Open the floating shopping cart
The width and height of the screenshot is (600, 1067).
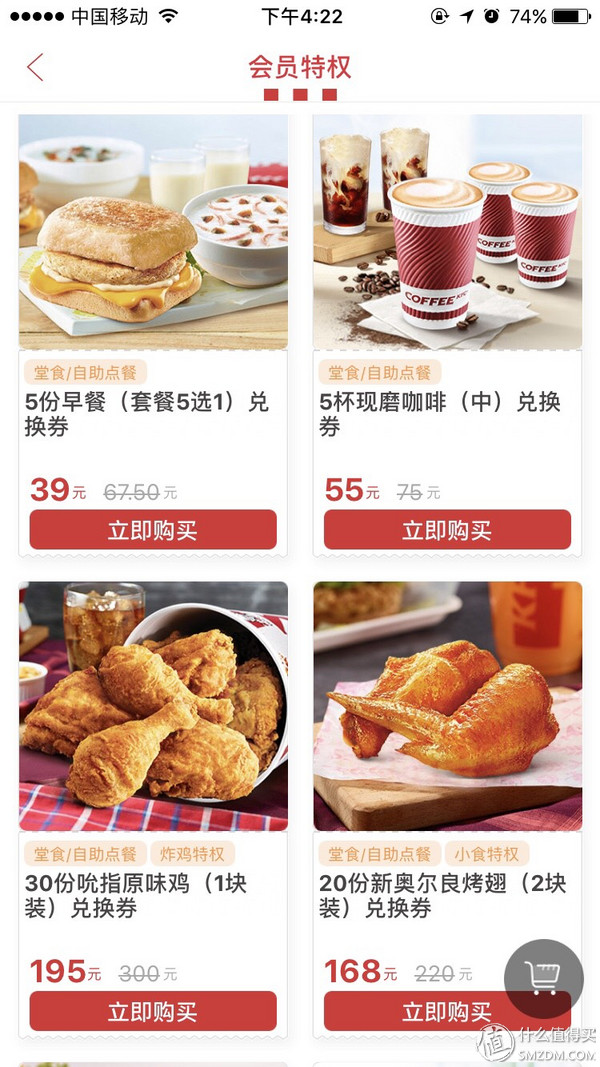543,979
